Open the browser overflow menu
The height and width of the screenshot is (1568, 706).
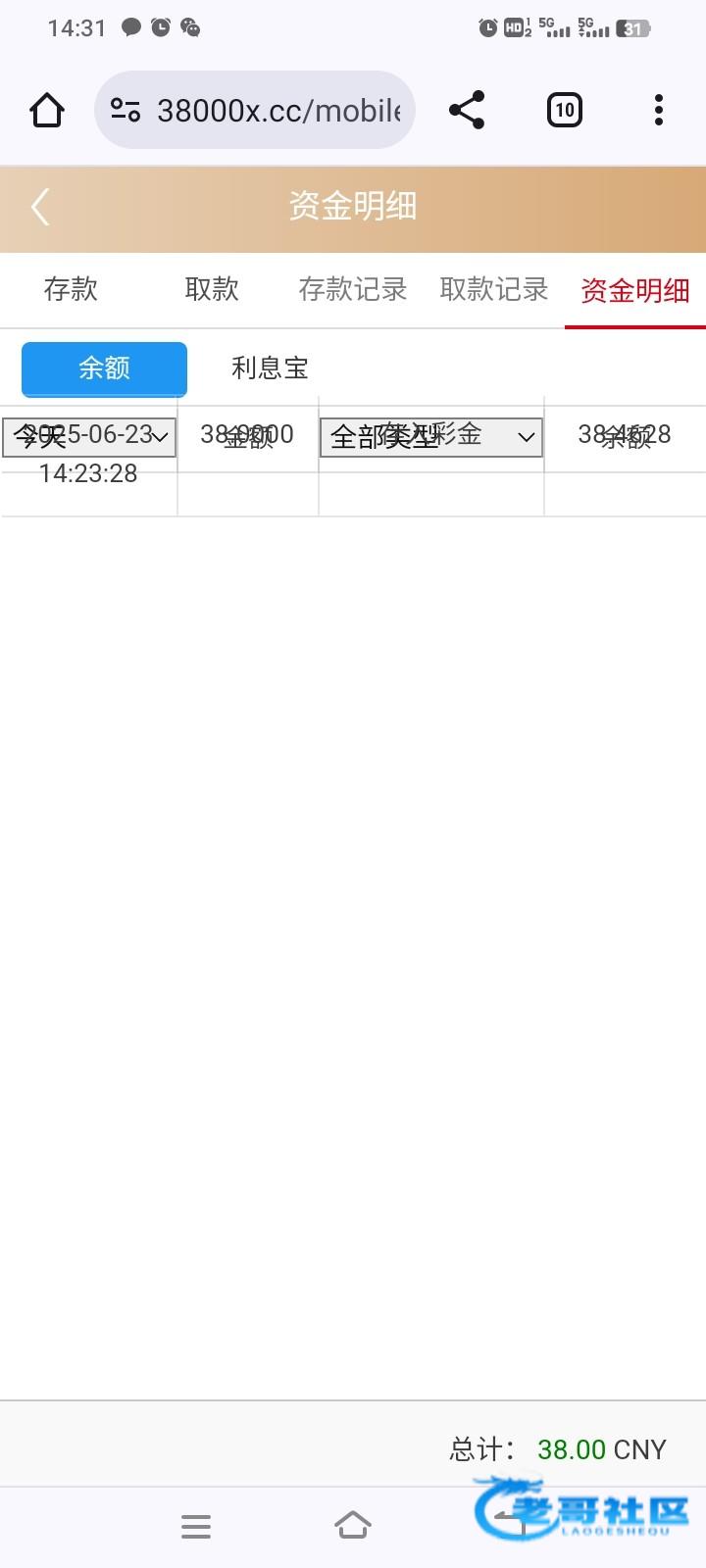659,110
